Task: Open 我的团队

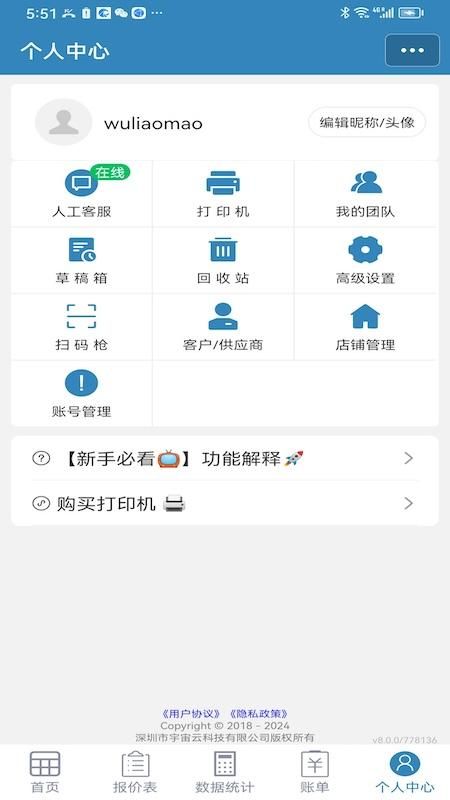Action: [366, 194]
